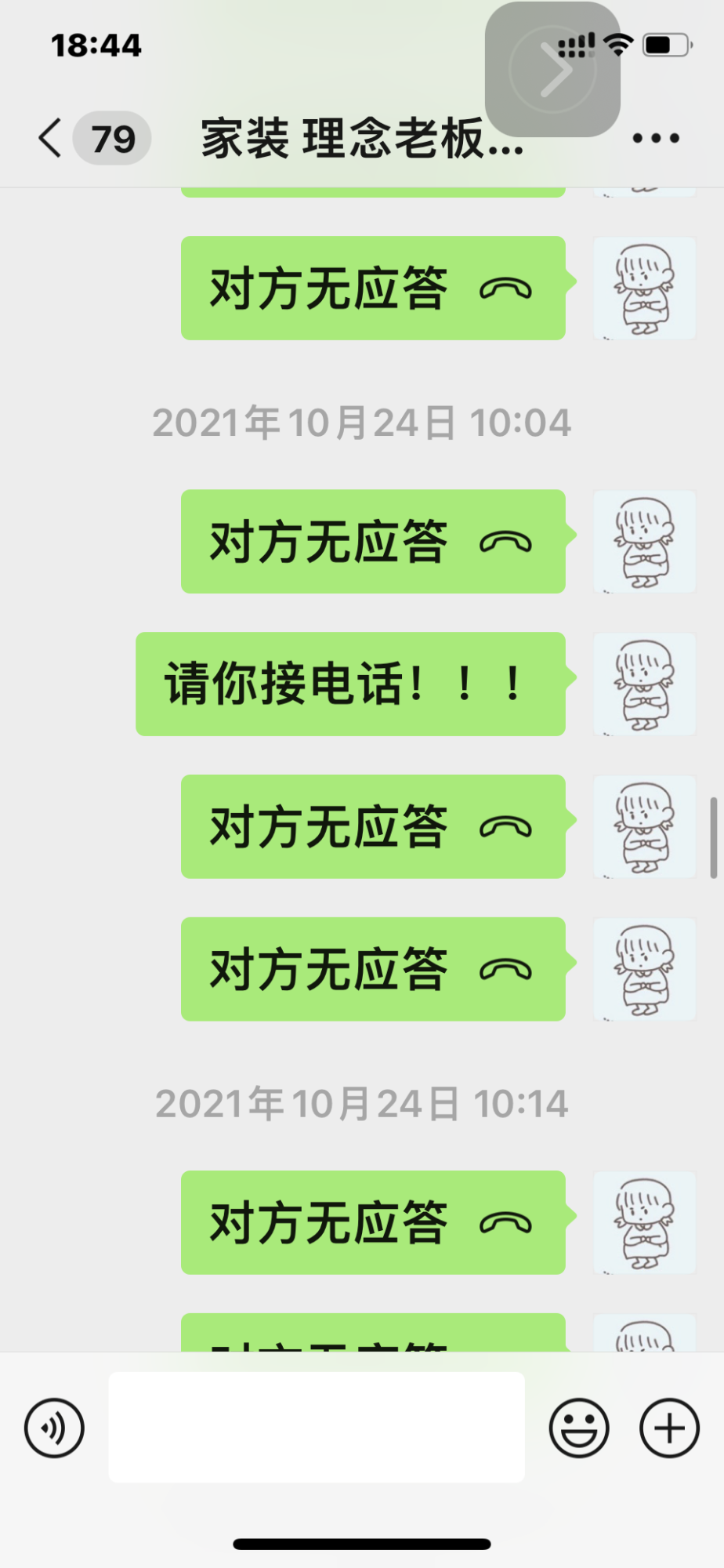Tap the message text input field
Screen dimensions: 724x1568
pos(317,1427)
